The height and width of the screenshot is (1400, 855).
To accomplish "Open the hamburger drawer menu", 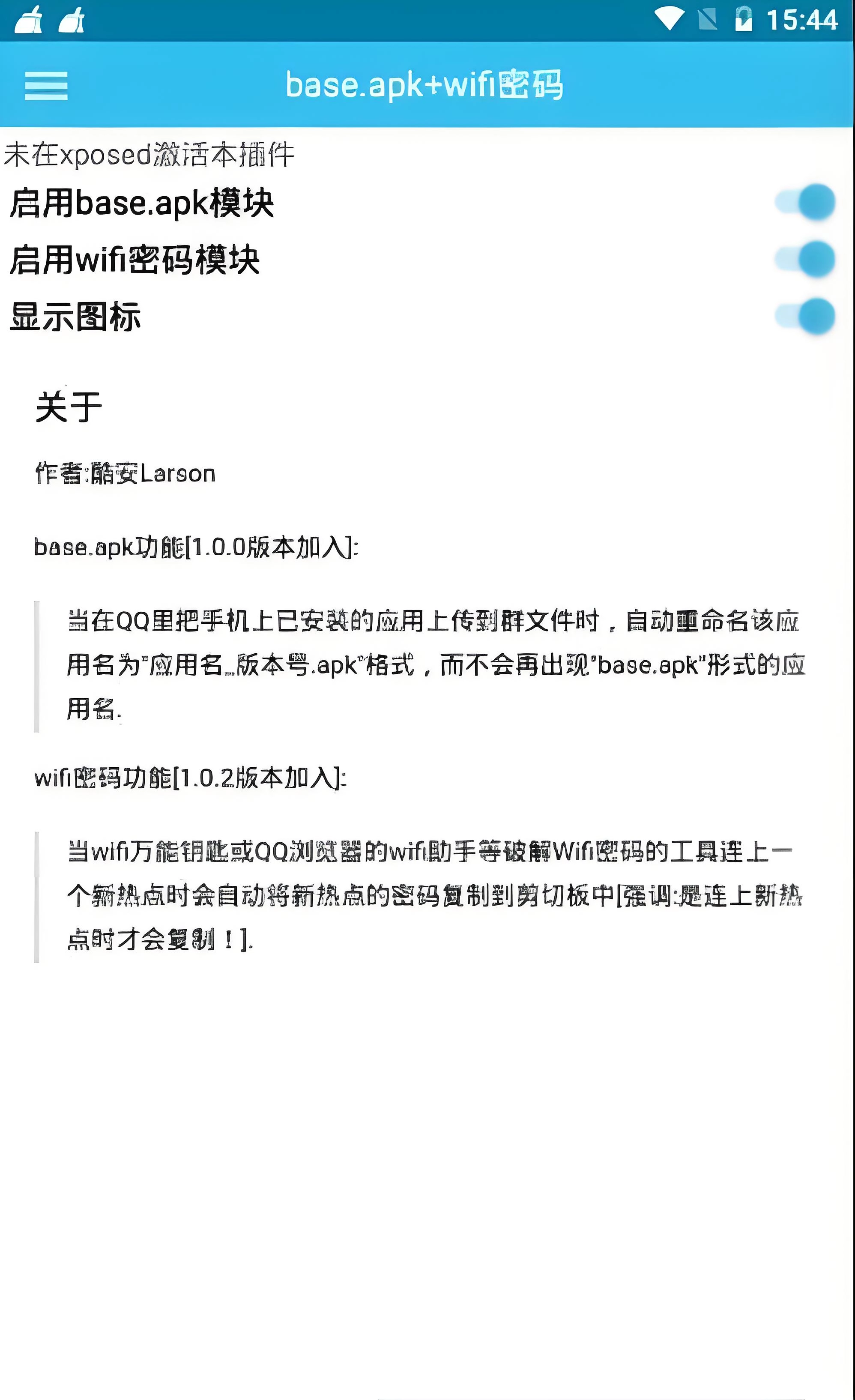I will click(x=46, y=85).
